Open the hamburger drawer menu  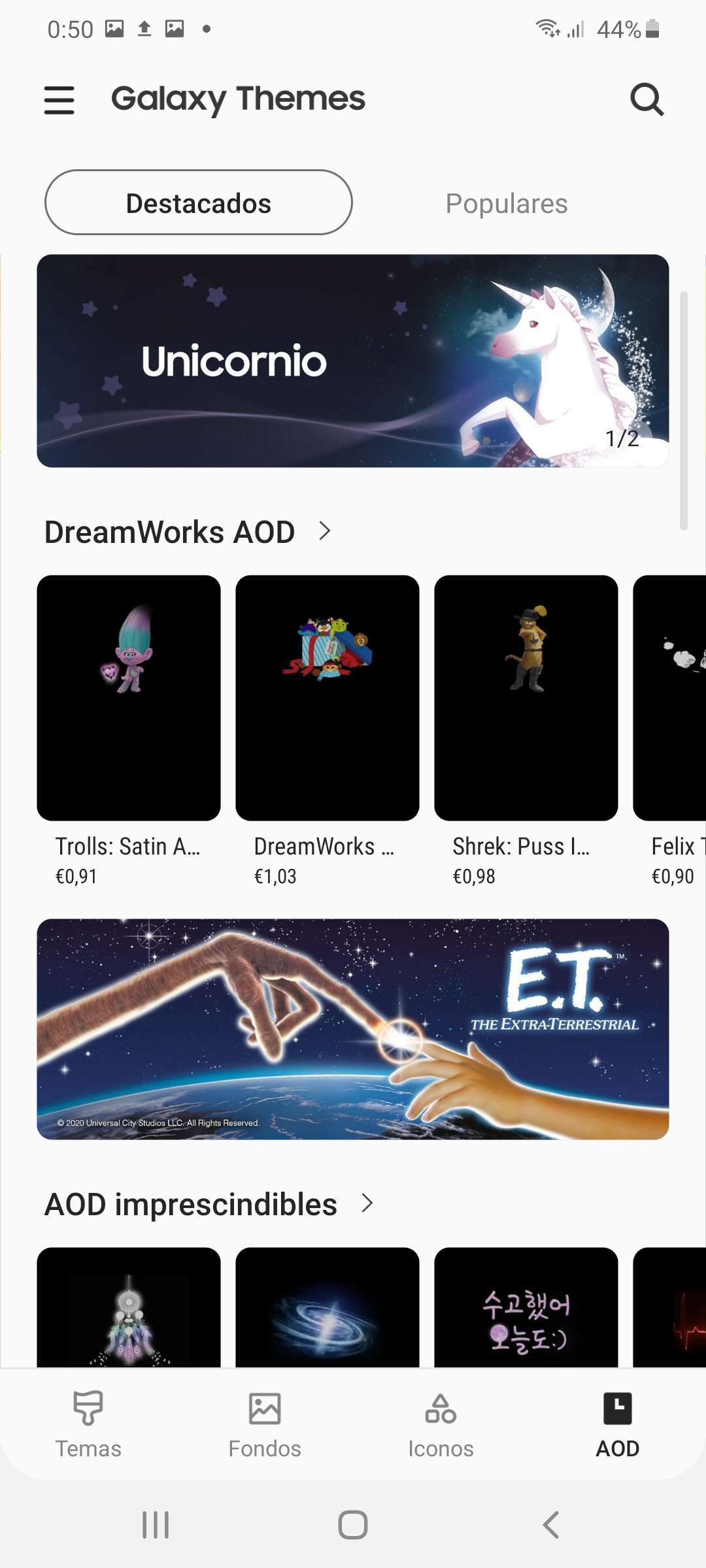coord(59,100)
